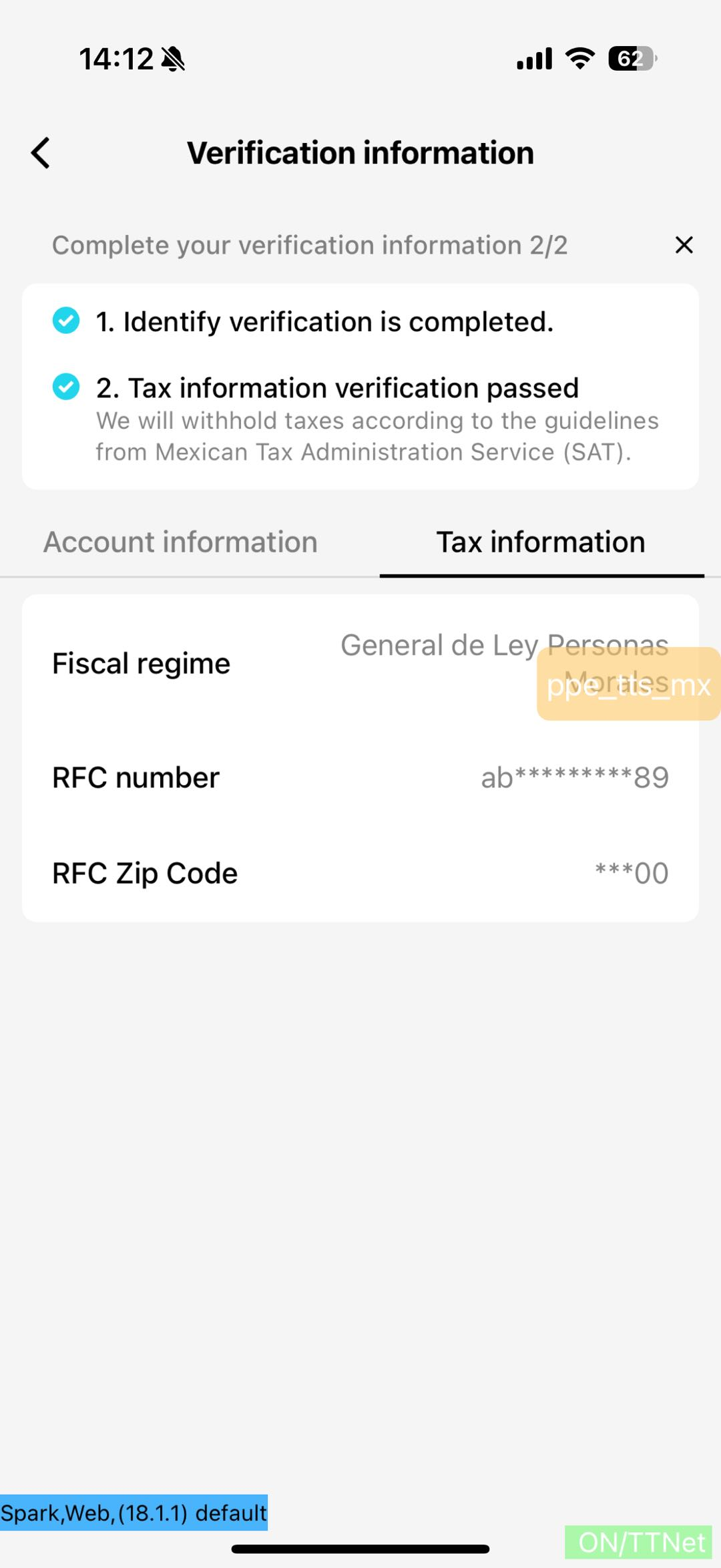Go back from Verification information
This screenshot has height=1568, width=721.
pos(41,153)
